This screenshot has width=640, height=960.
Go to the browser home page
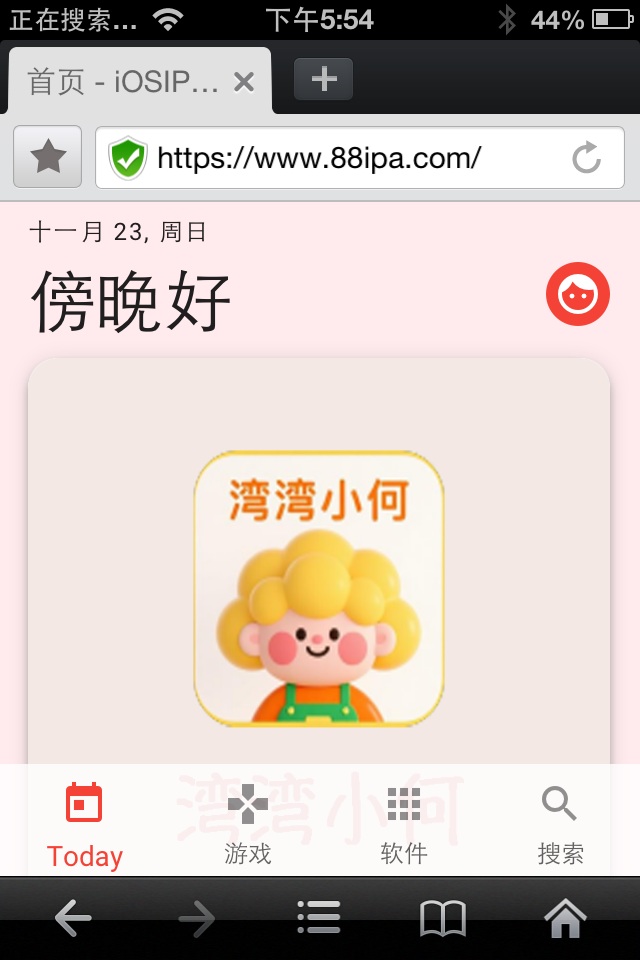pos(565,918)
